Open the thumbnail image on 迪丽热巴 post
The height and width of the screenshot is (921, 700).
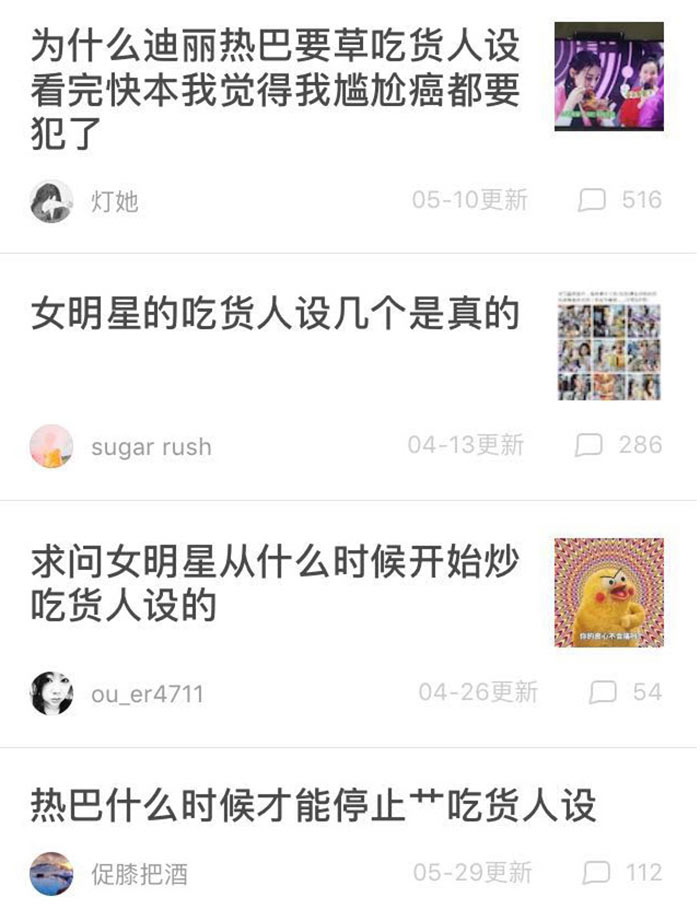point(609,76)
